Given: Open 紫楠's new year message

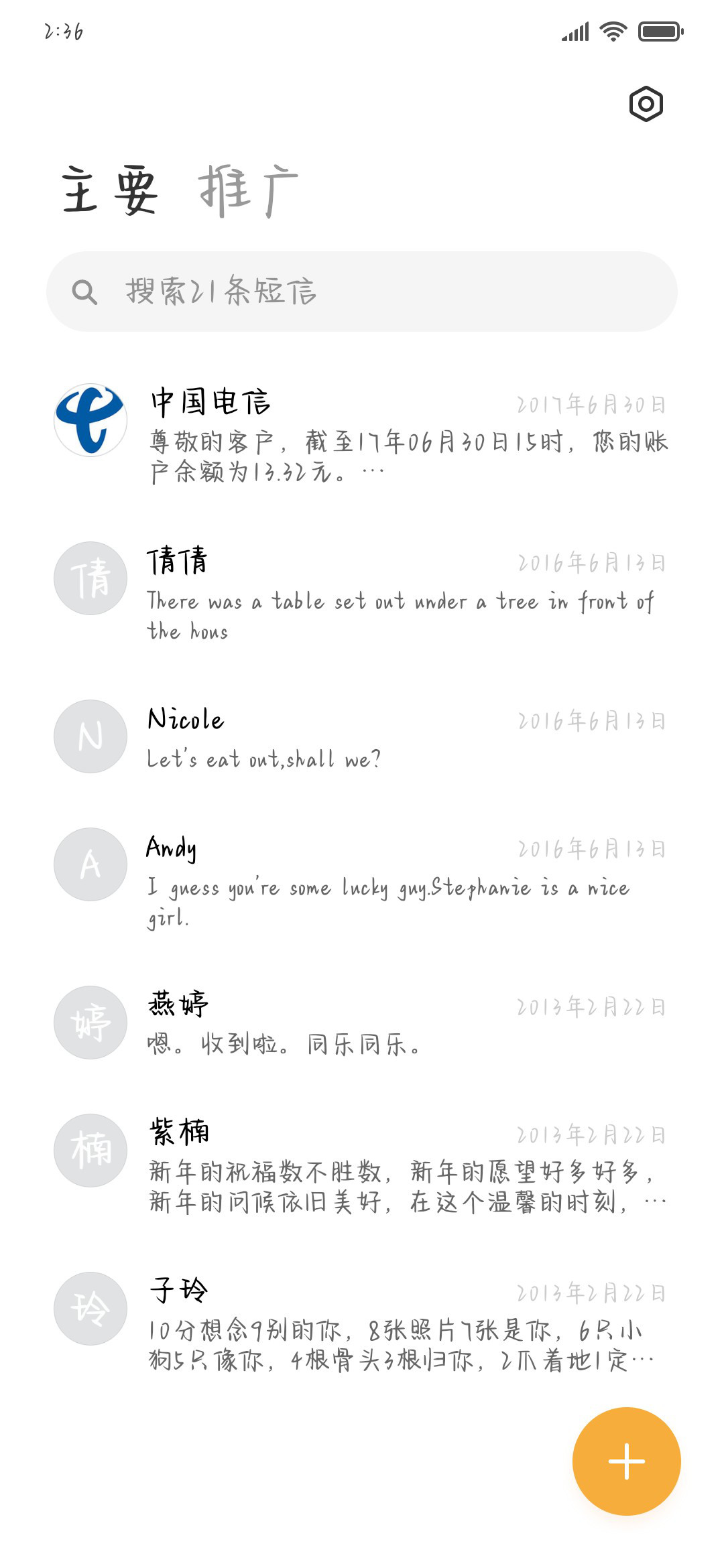Looking at the screenshot, I should (362, 1166).
